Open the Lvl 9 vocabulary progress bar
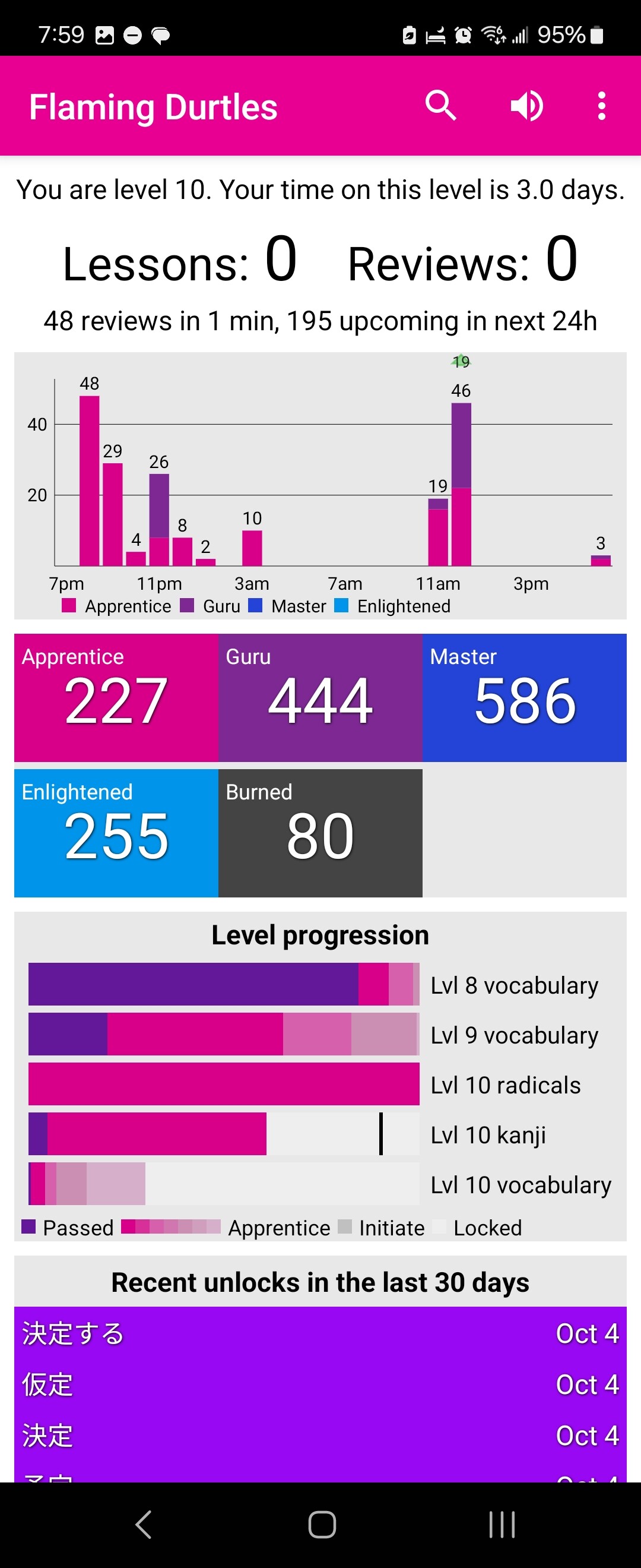 pos(224,1033)
